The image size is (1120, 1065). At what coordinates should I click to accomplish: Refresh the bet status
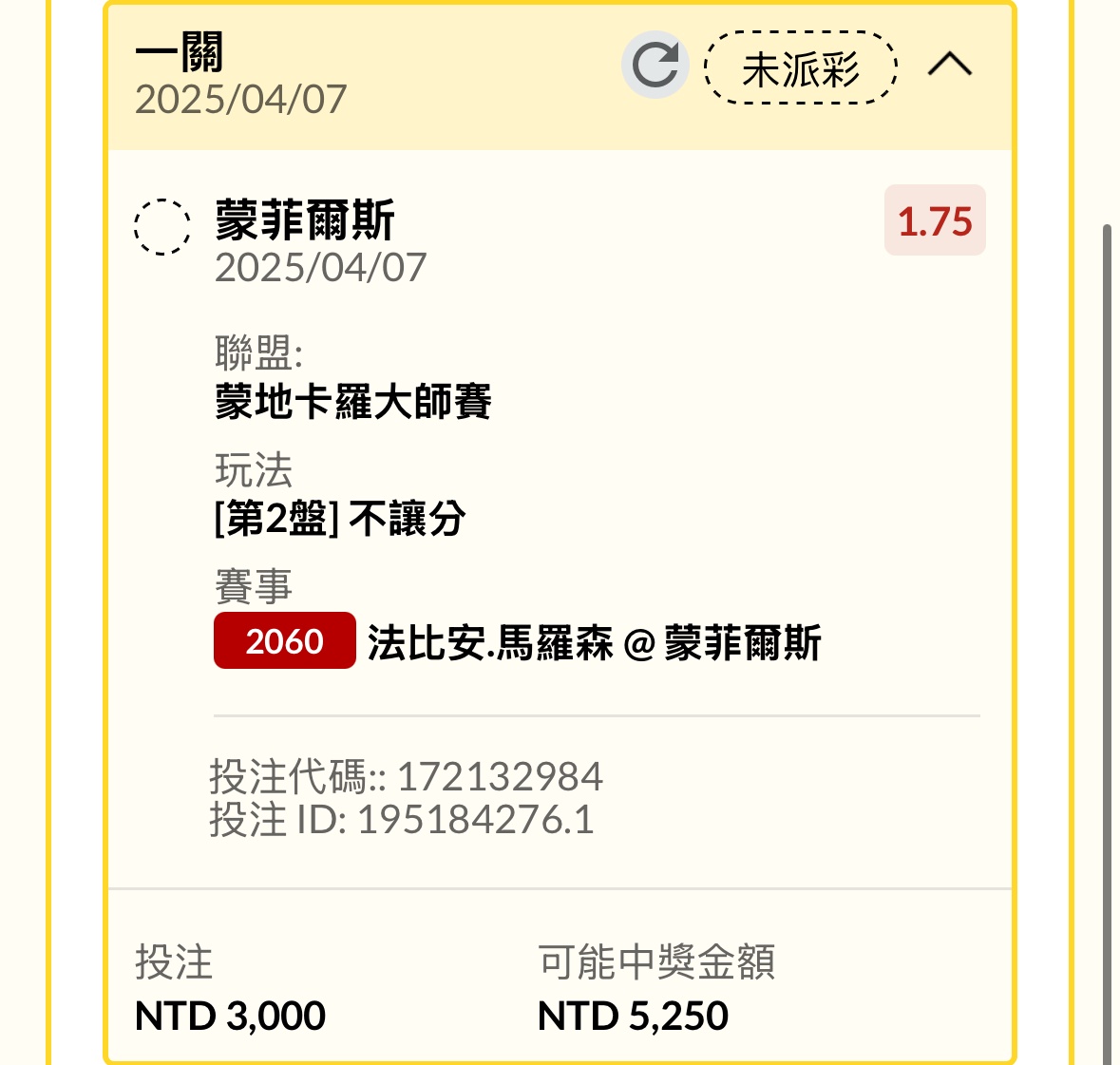(655, 66)
